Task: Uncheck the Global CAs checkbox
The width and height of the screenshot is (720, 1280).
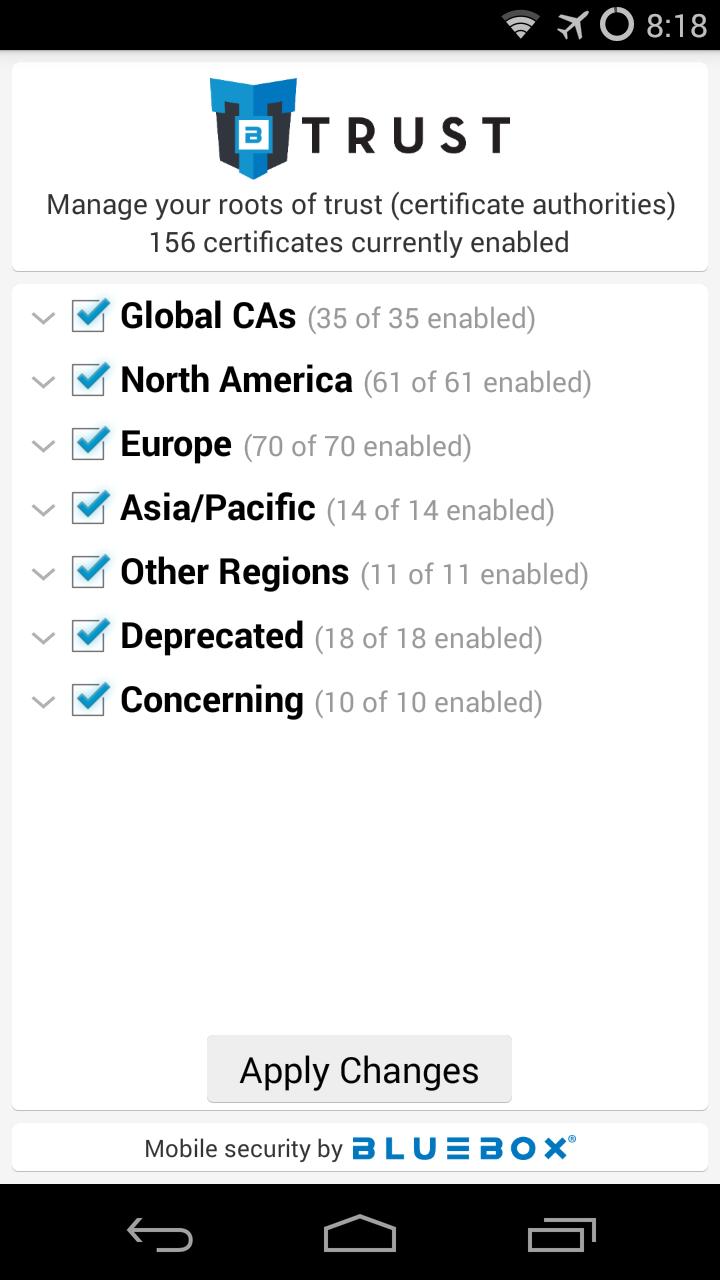Action: click(x=89, y=317)
